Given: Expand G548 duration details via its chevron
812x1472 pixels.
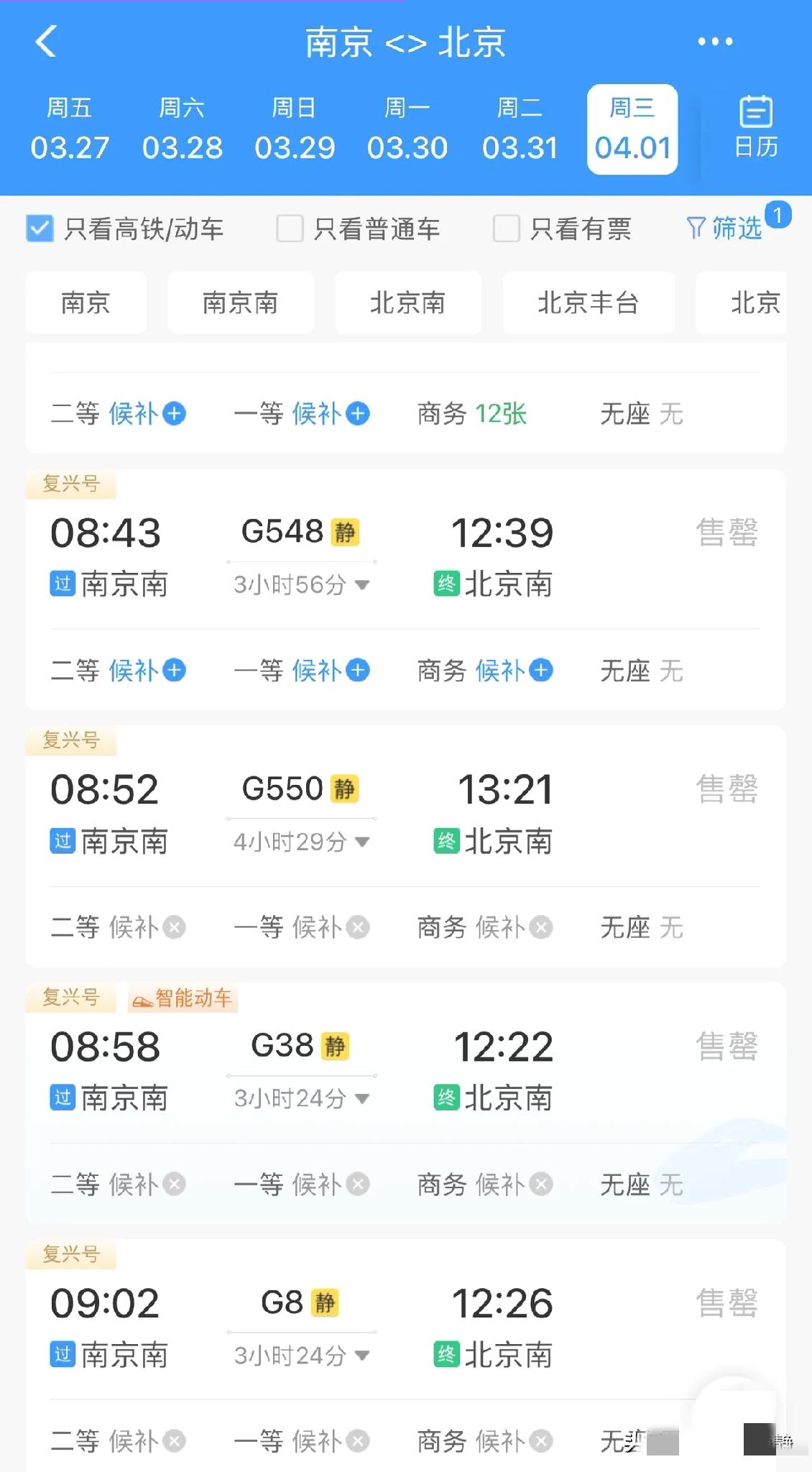Looking at the screenshot, I should tap(362, 585).
